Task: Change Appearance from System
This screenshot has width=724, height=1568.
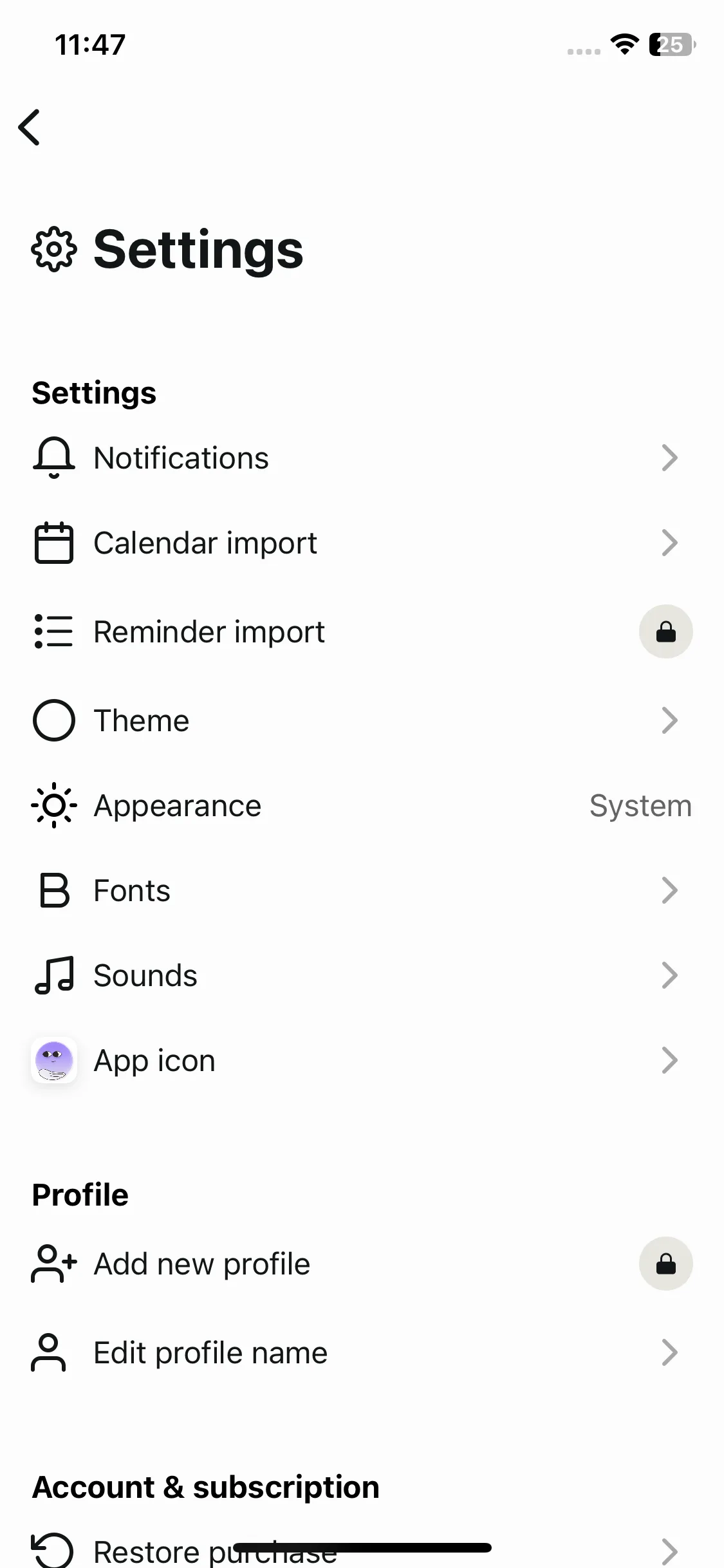Action: pyautogui.click(x=640, y=806)
